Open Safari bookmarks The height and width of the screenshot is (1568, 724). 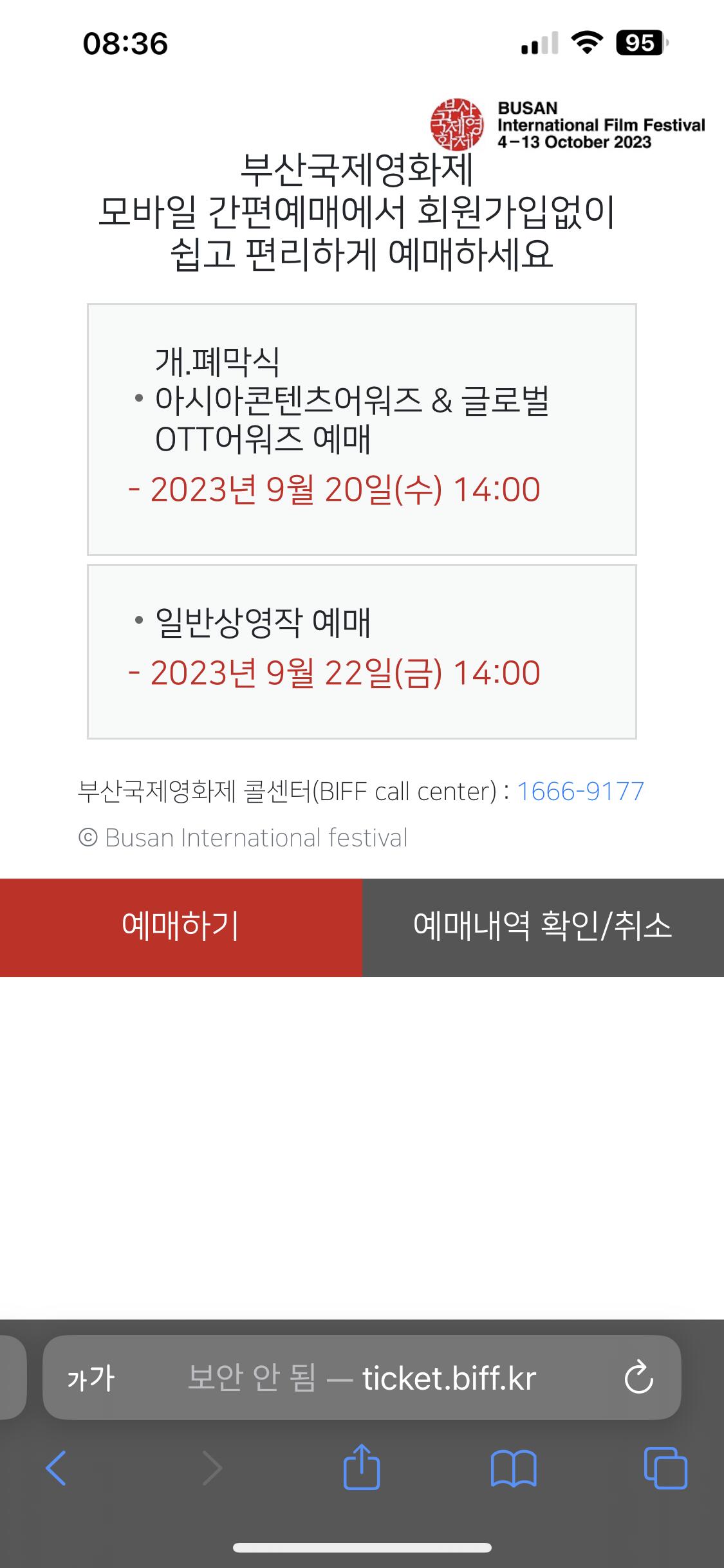(513, 1469)
